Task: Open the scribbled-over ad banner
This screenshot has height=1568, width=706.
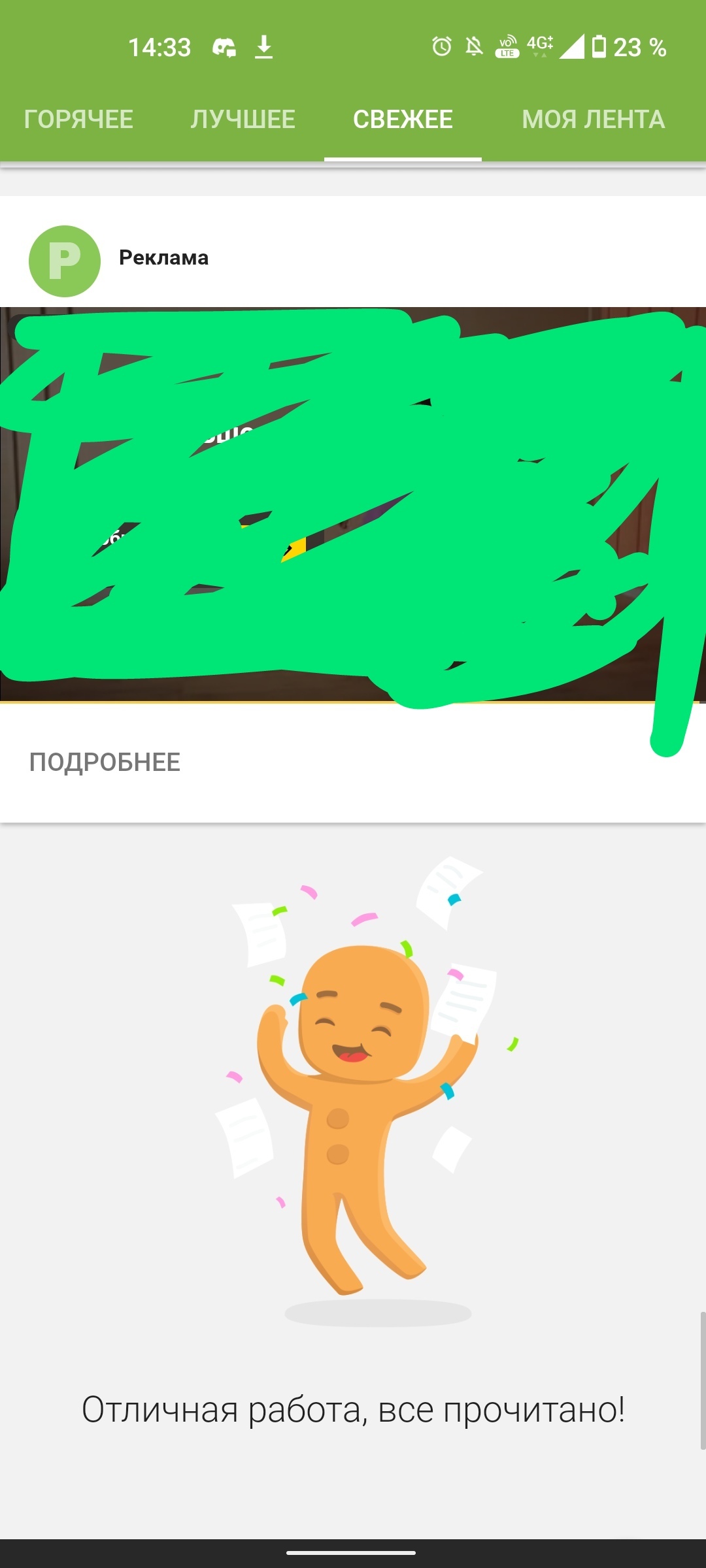Action: [x=353, y=504]
